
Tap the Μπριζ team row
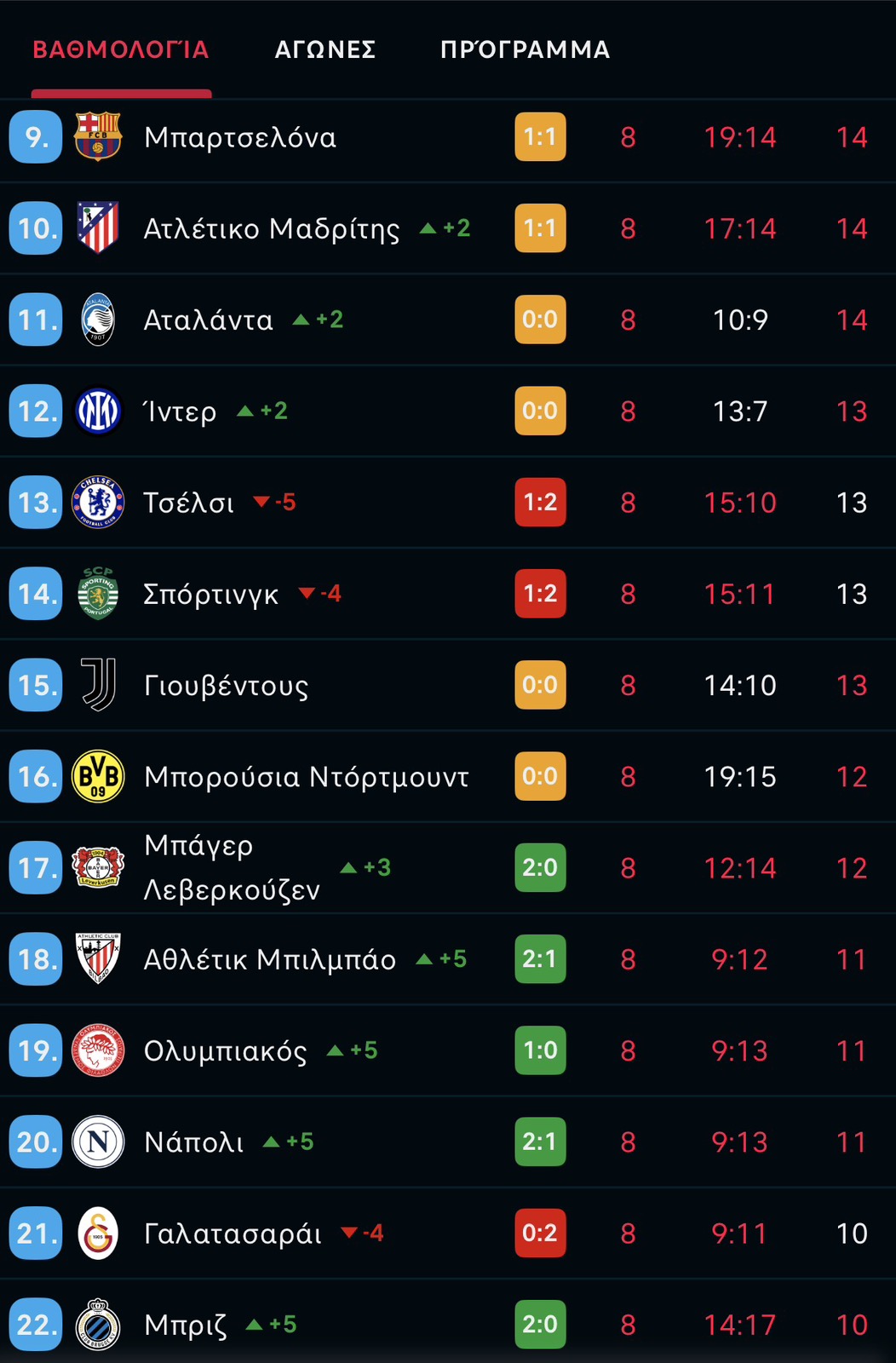coord(186,1325)
